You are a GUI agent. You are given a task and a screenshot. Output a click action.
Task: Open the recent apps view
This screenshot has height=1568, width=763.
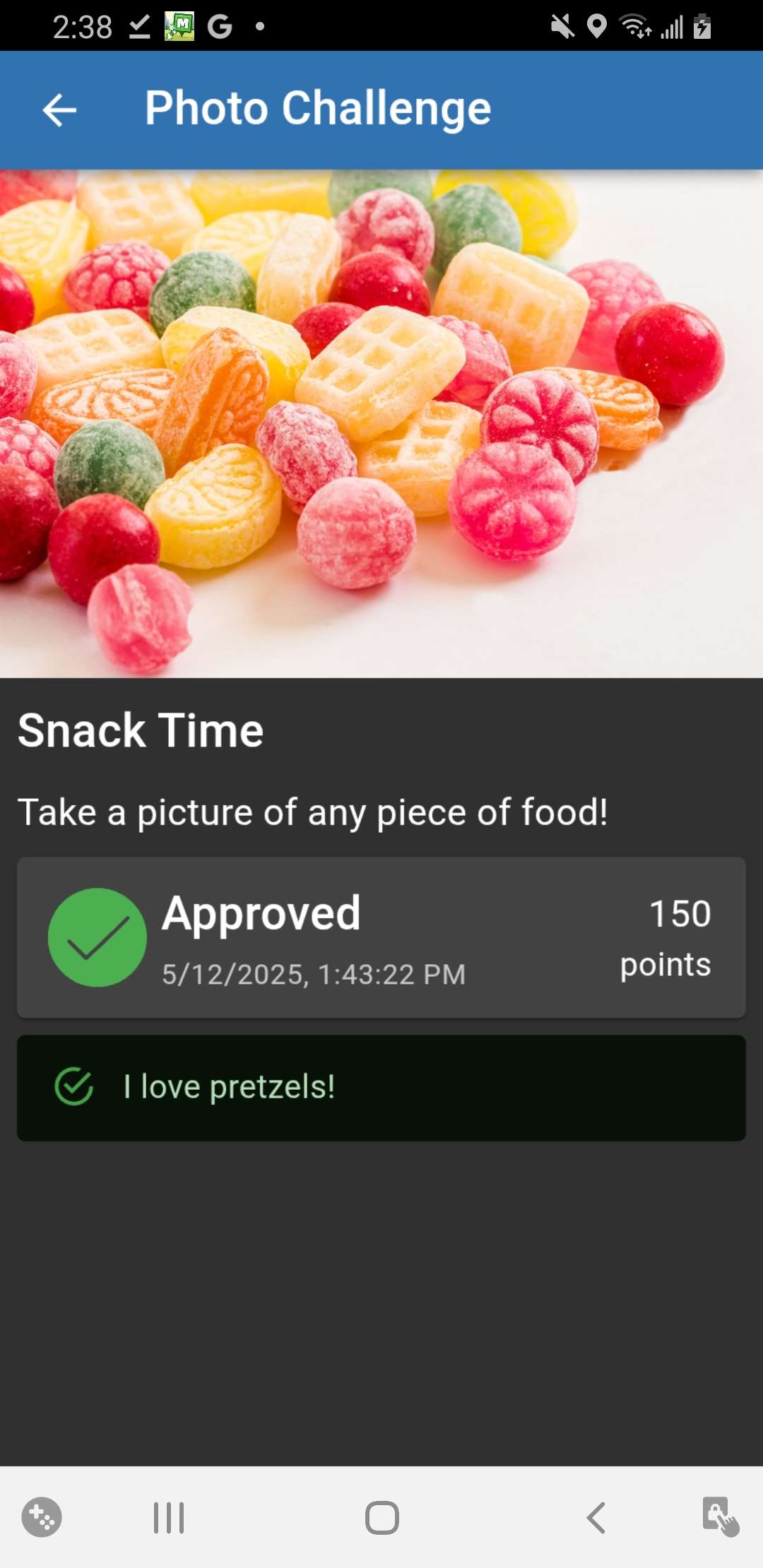point(169,1517)
